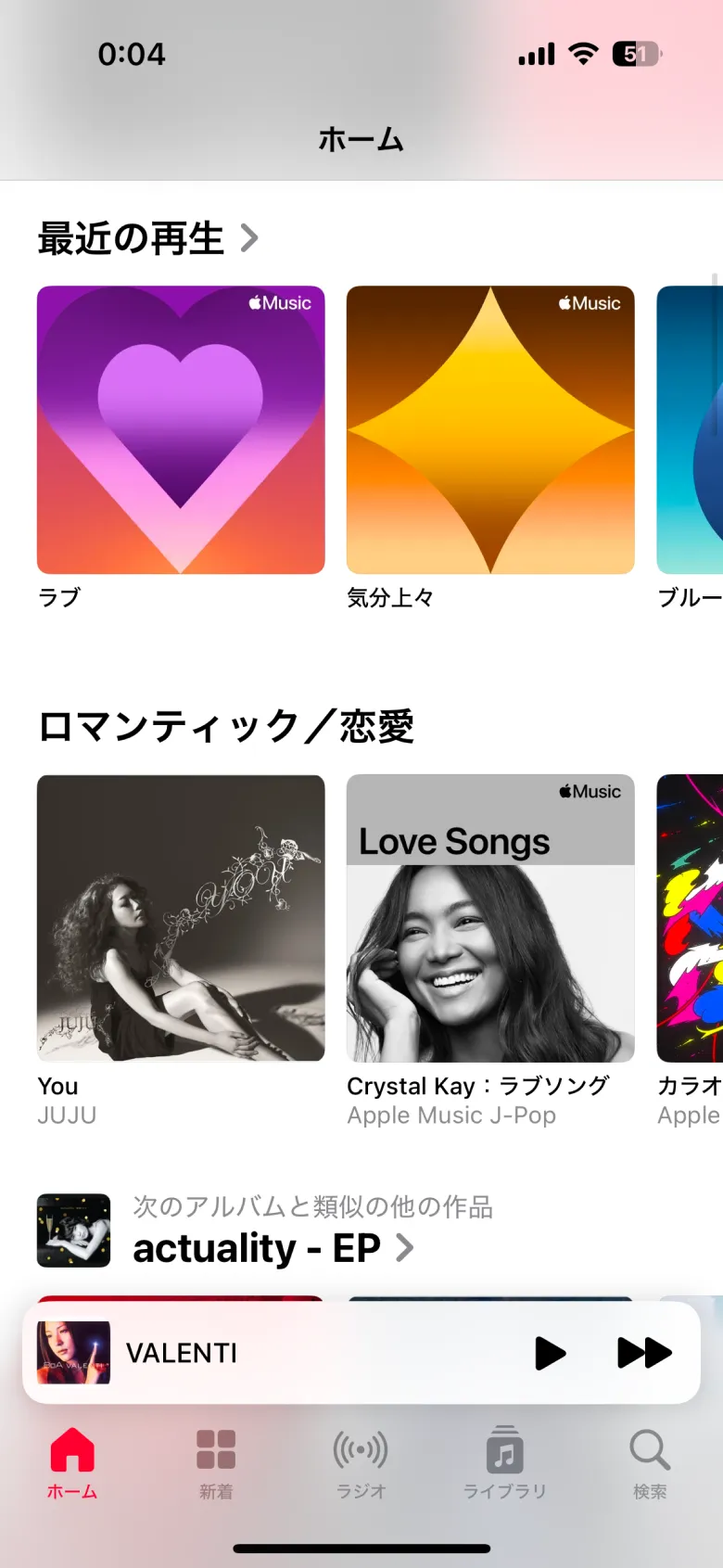Open the ラジオ (Radio) tab icon
This screenshot has width=723, height=1568.
coord(361,1449)
